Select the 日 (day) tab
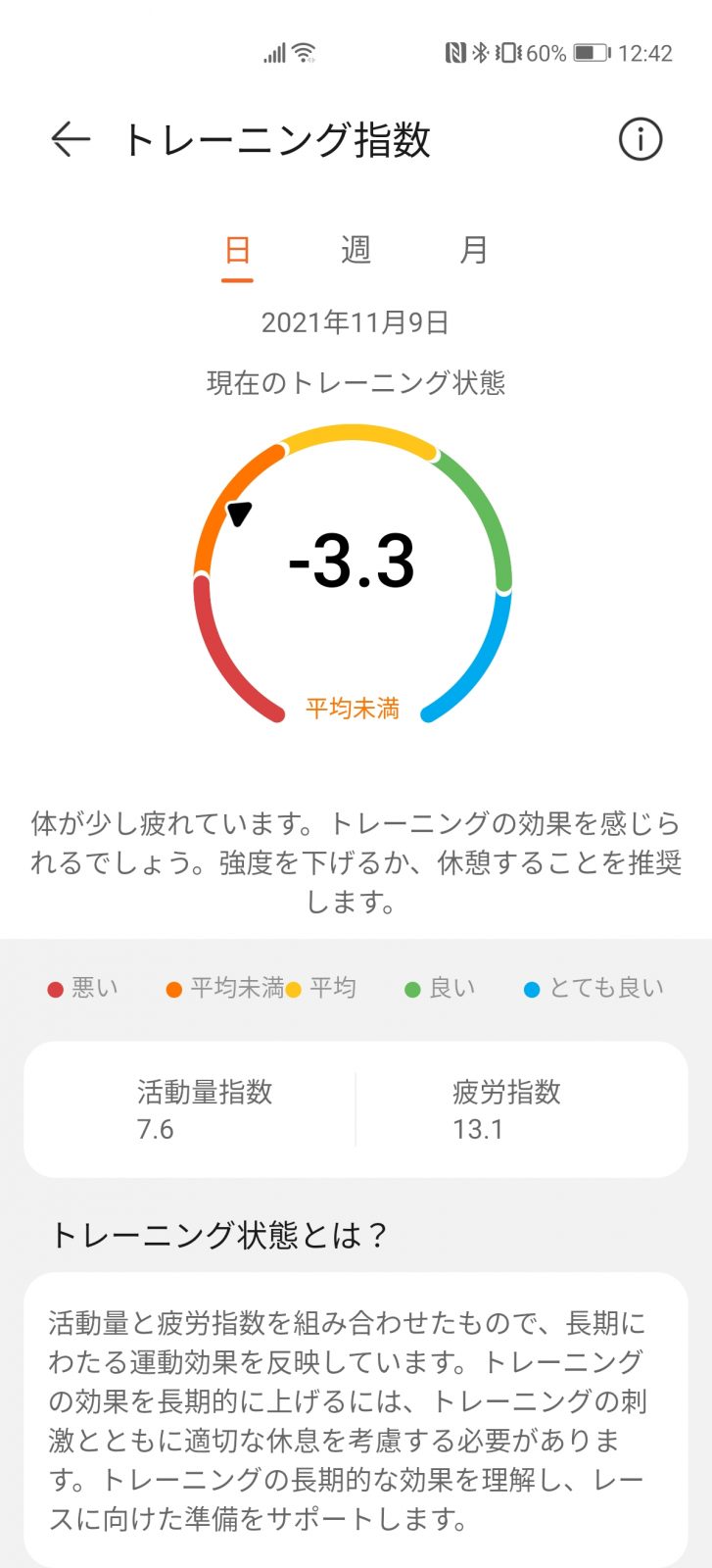This screenshot has width=712, height=1568. pyautogui.click(x=237, y=251)
